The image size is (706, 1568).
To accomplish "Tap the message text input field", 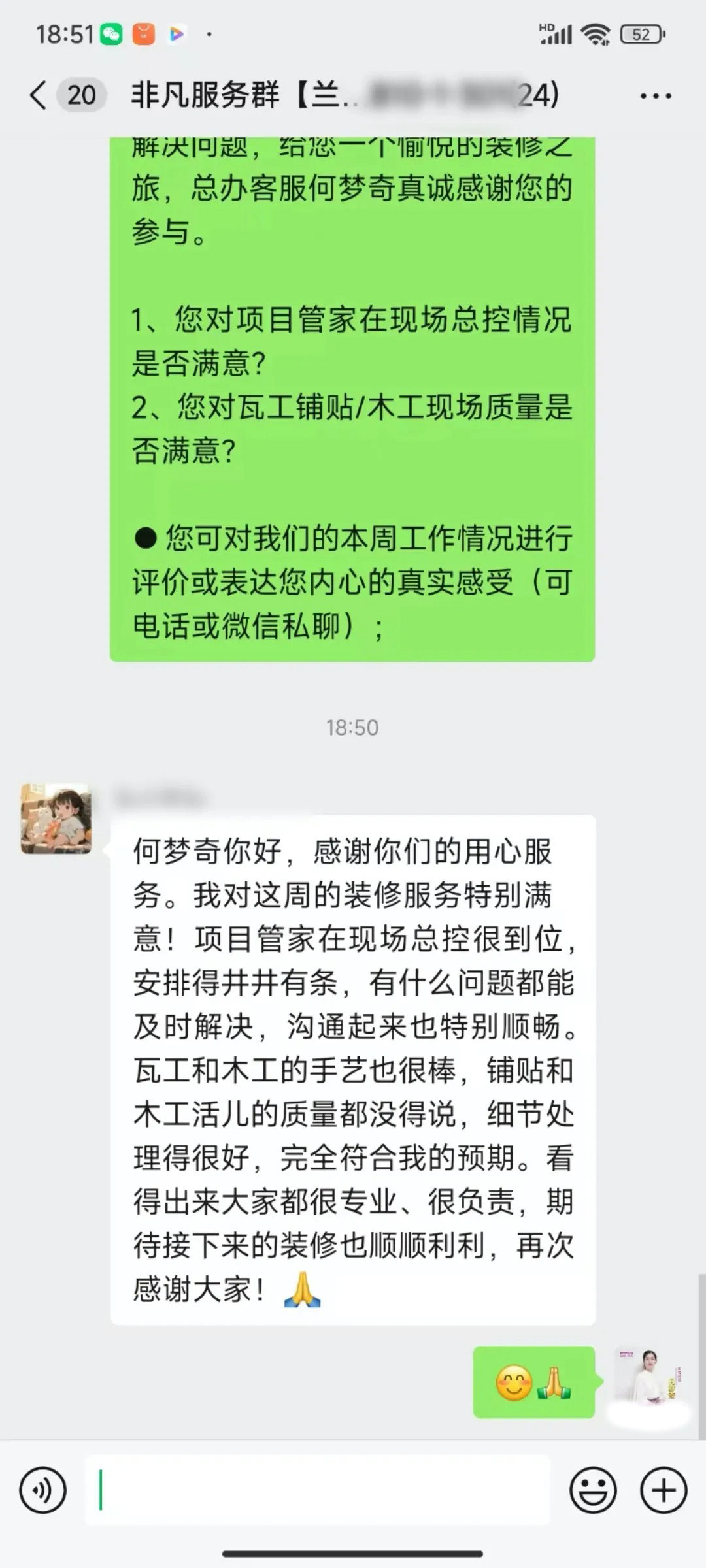I will pyautogui.click(x=318, y=1490).
